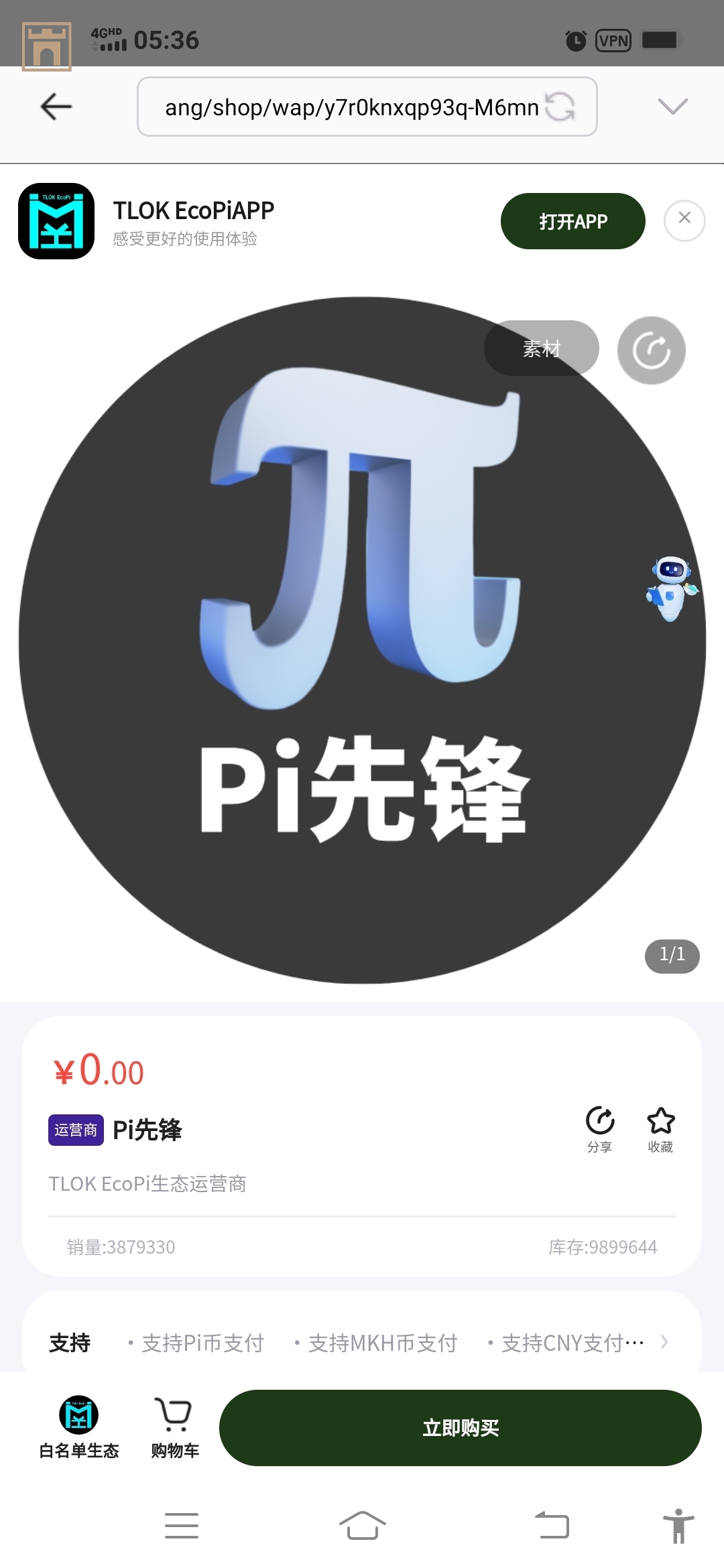Buy now with 立即购买
Viewport: 724px width, 1568px height.
tap(460, 1428)
